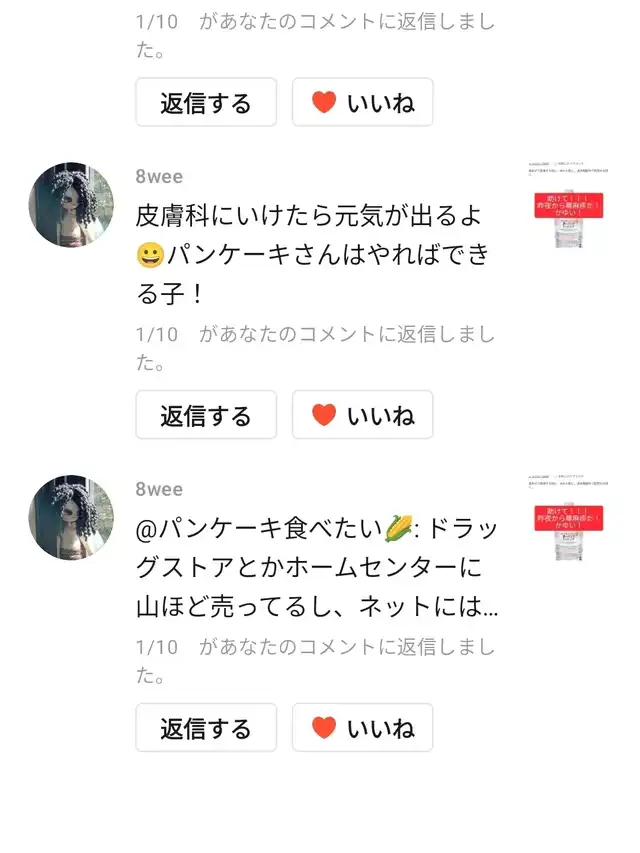Open the post thumbnail beside the ドラッグストア comment

pyautogui.click(x=569, y=517)
